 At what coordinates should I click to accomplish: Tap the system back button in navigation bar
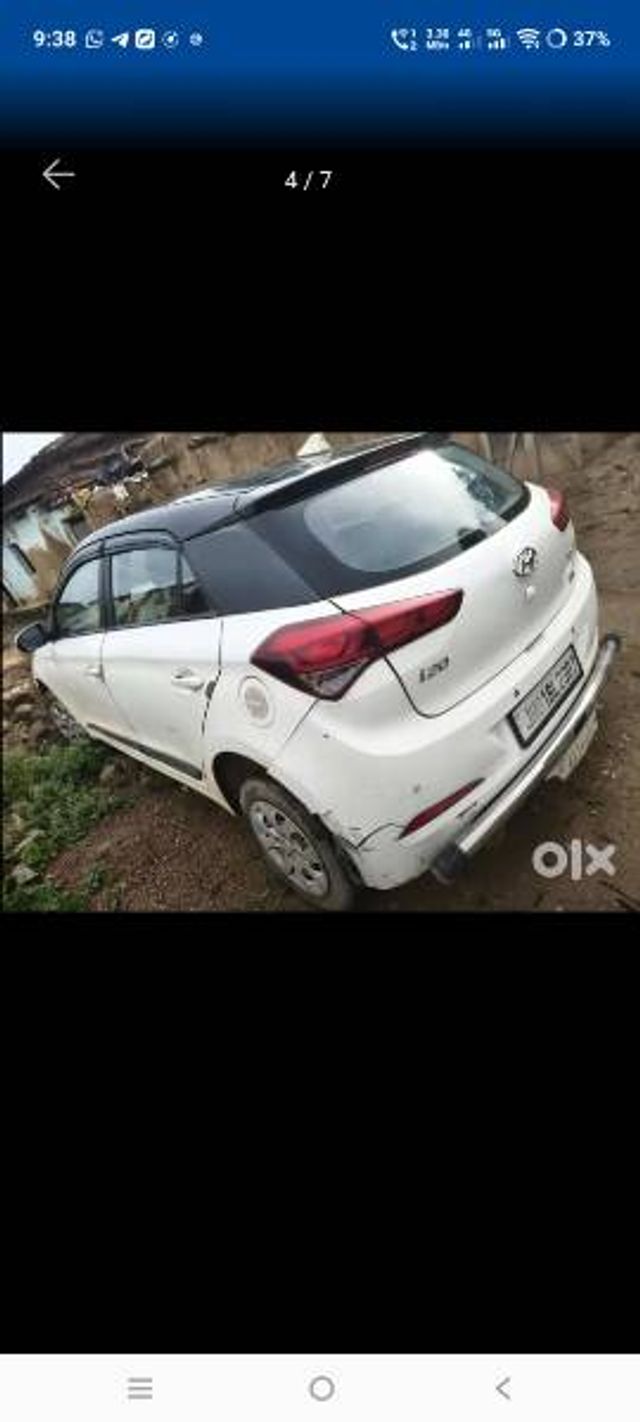pyautogui.click(x=503, y=1388)
